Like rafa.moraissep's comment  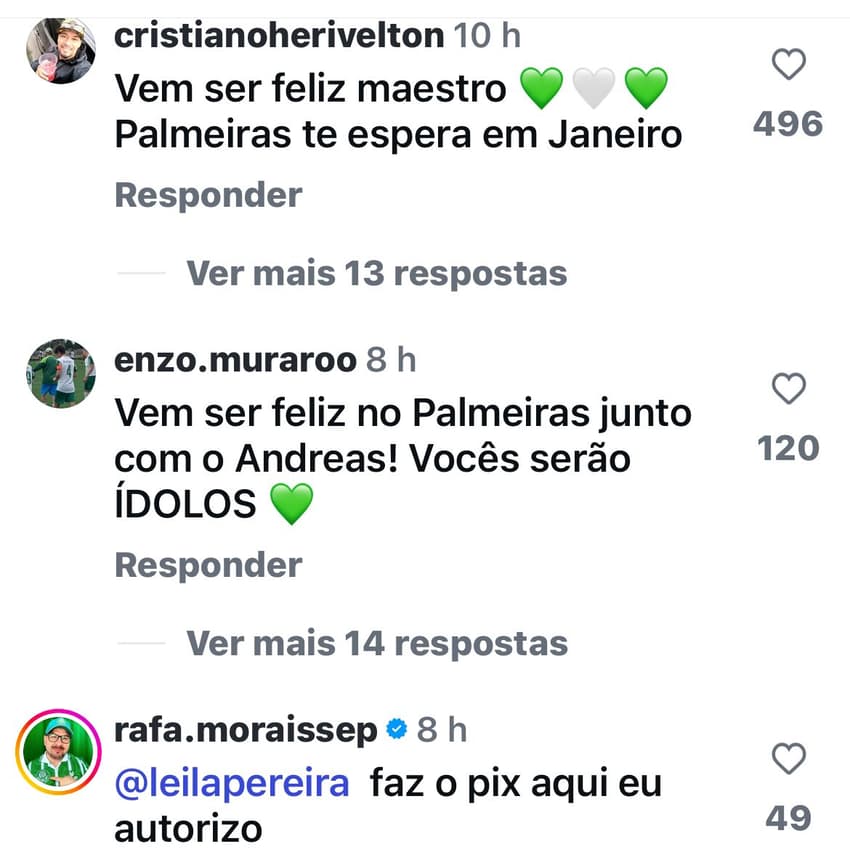point(789,760)
